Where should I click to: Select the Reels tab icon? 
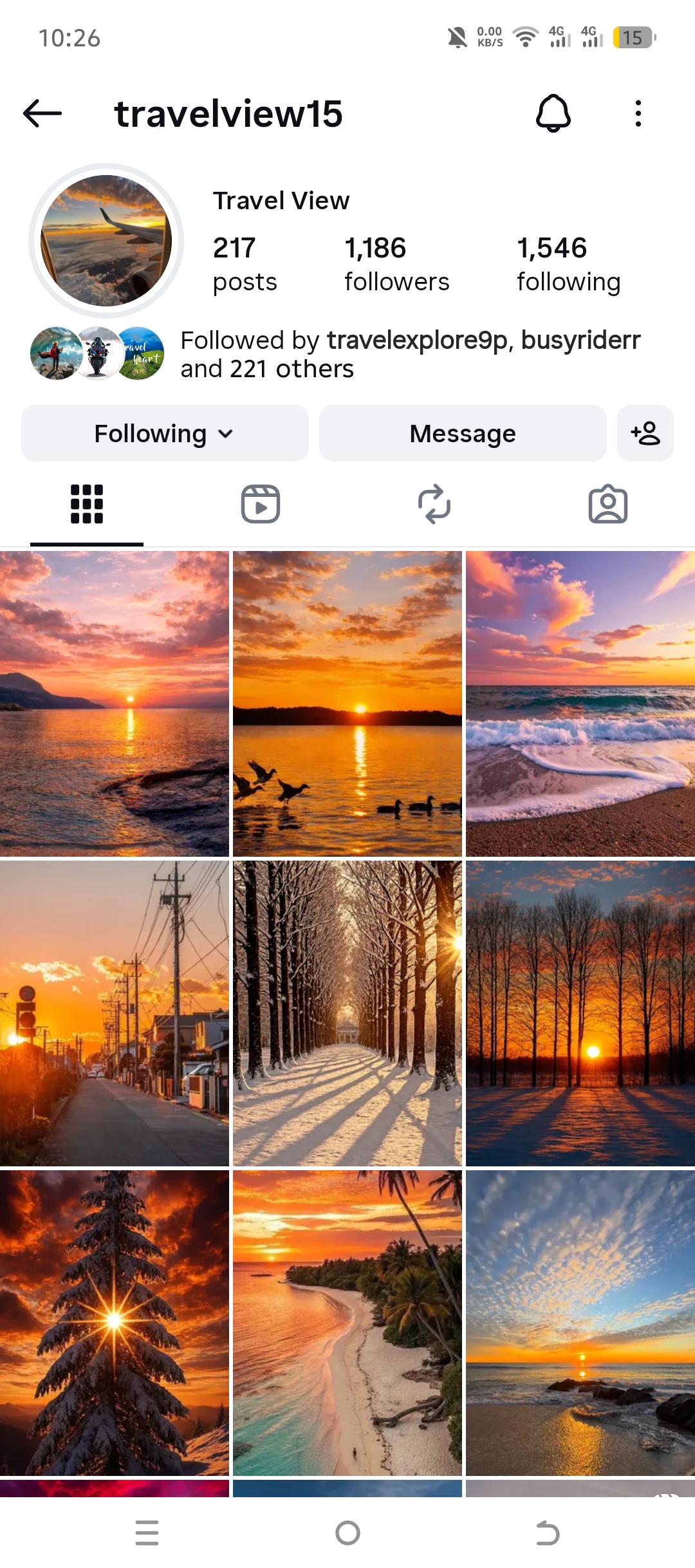(x=260, y=504)
